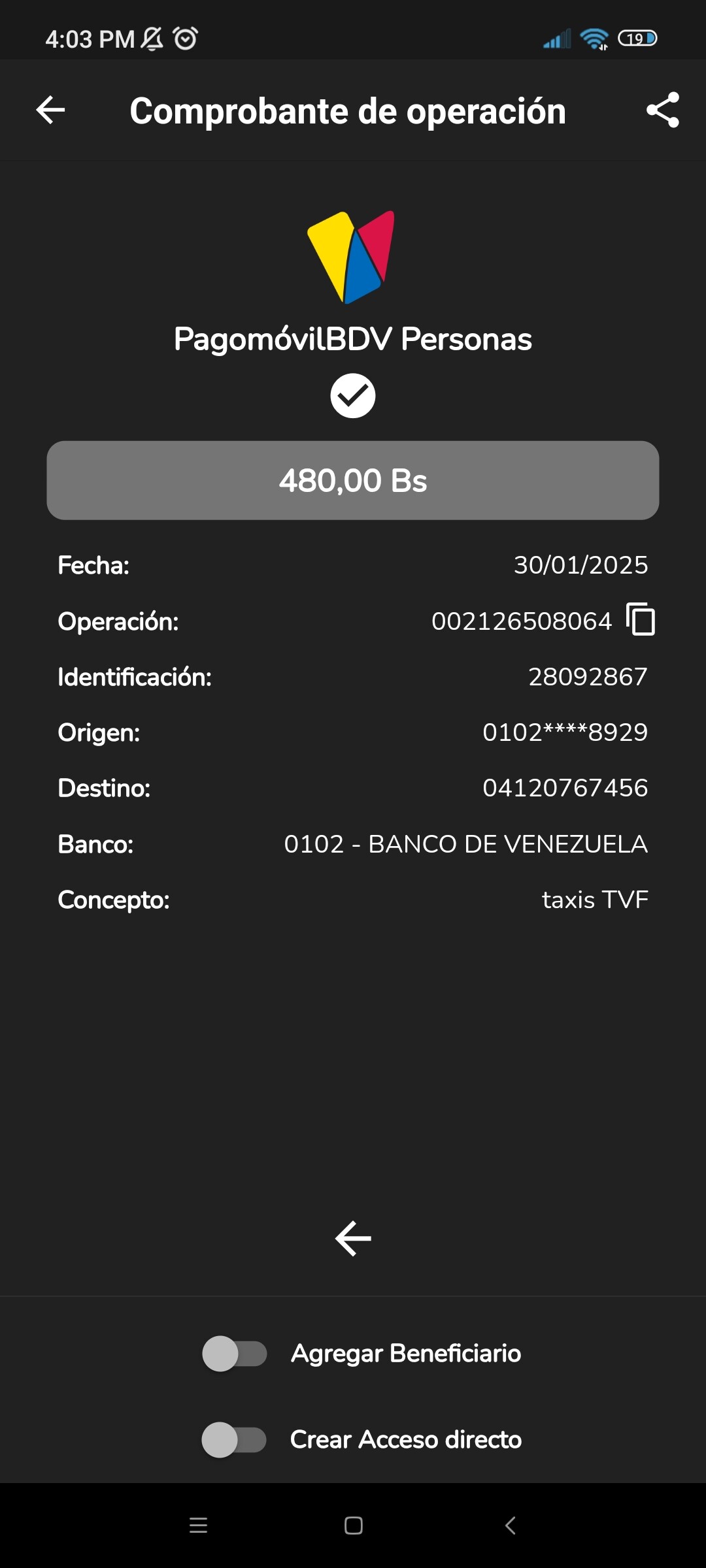Open recent apps from the navigation bar

click(198, 1526)
